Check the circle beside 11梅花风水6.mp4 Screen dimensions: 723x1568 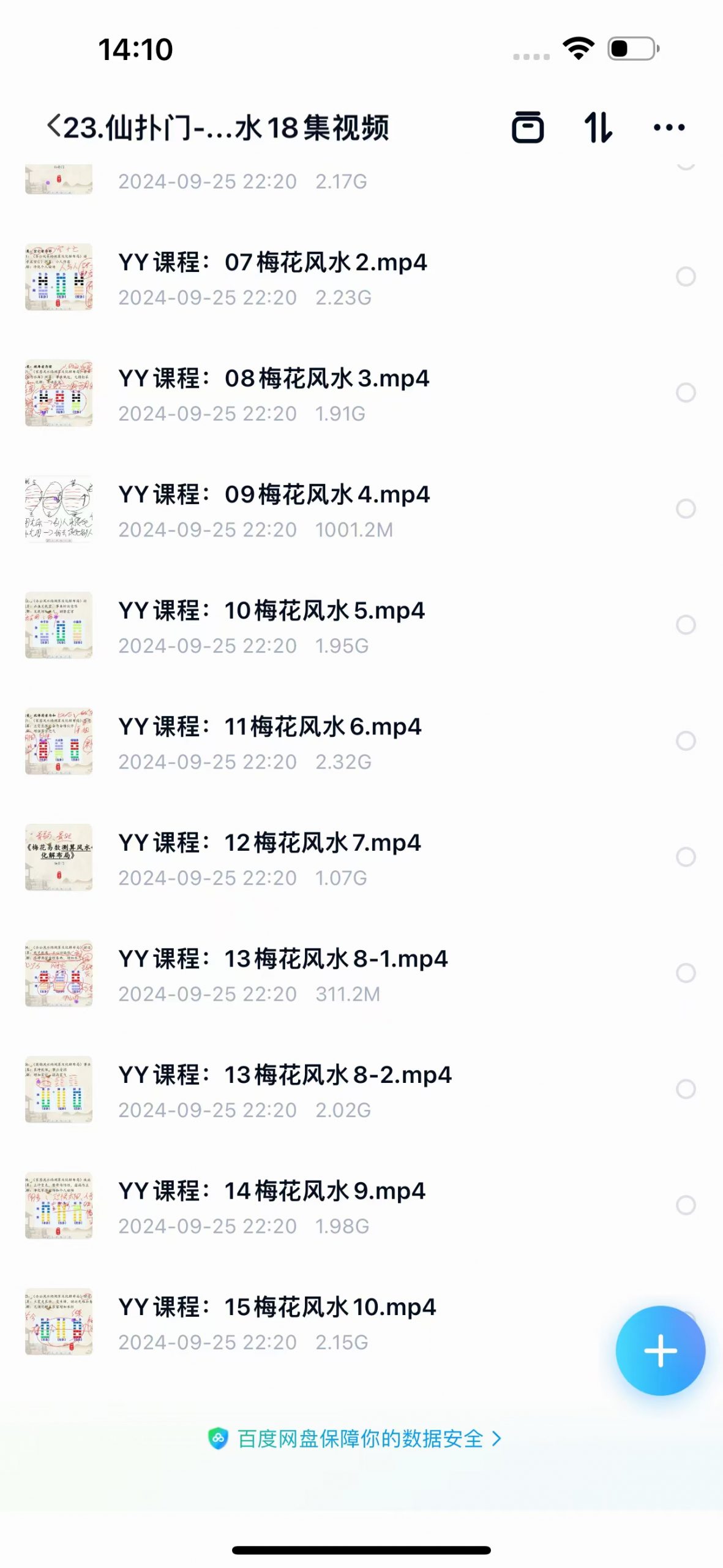686,741
